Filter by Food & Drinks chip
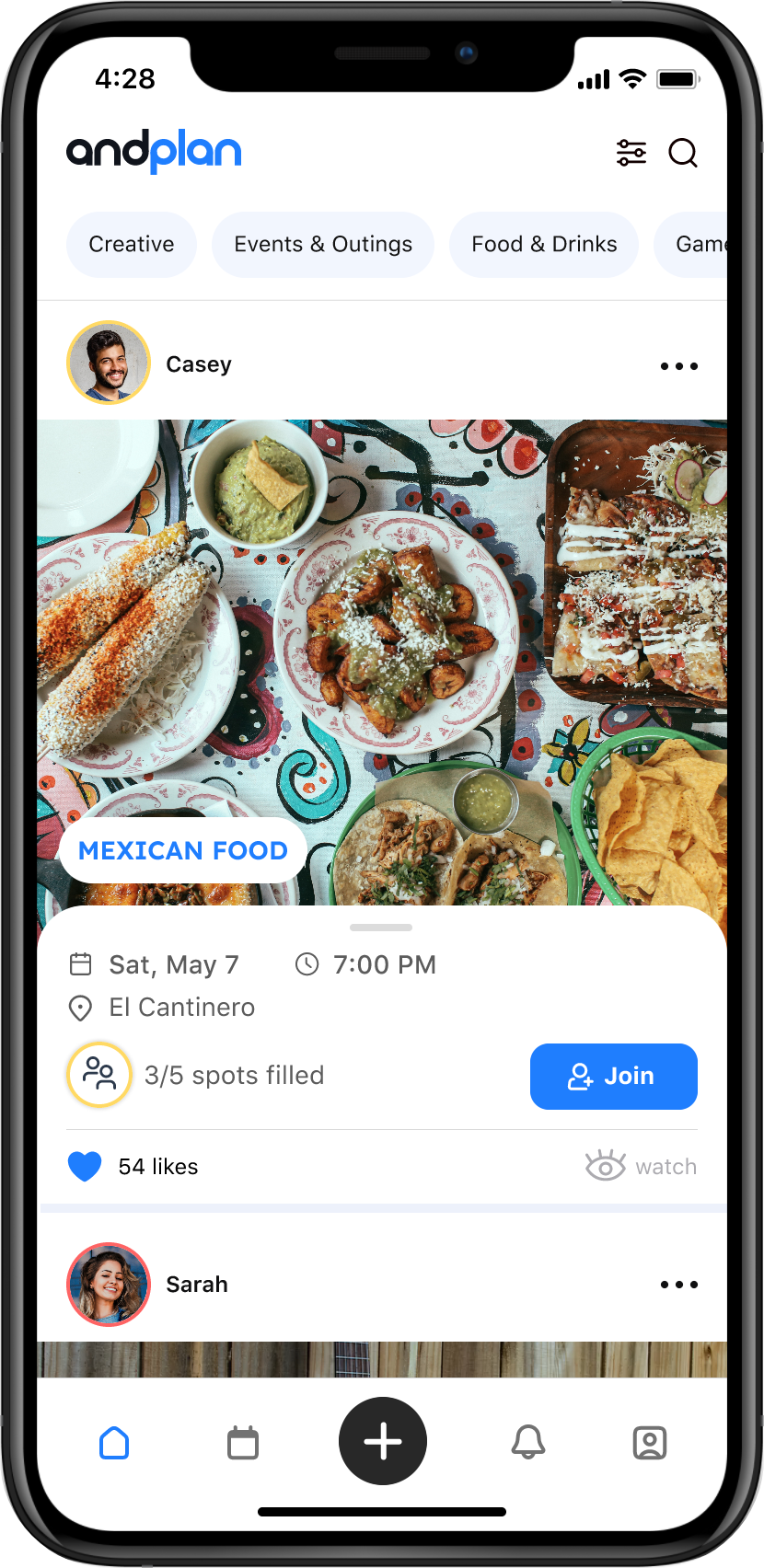 click(544, 244)
